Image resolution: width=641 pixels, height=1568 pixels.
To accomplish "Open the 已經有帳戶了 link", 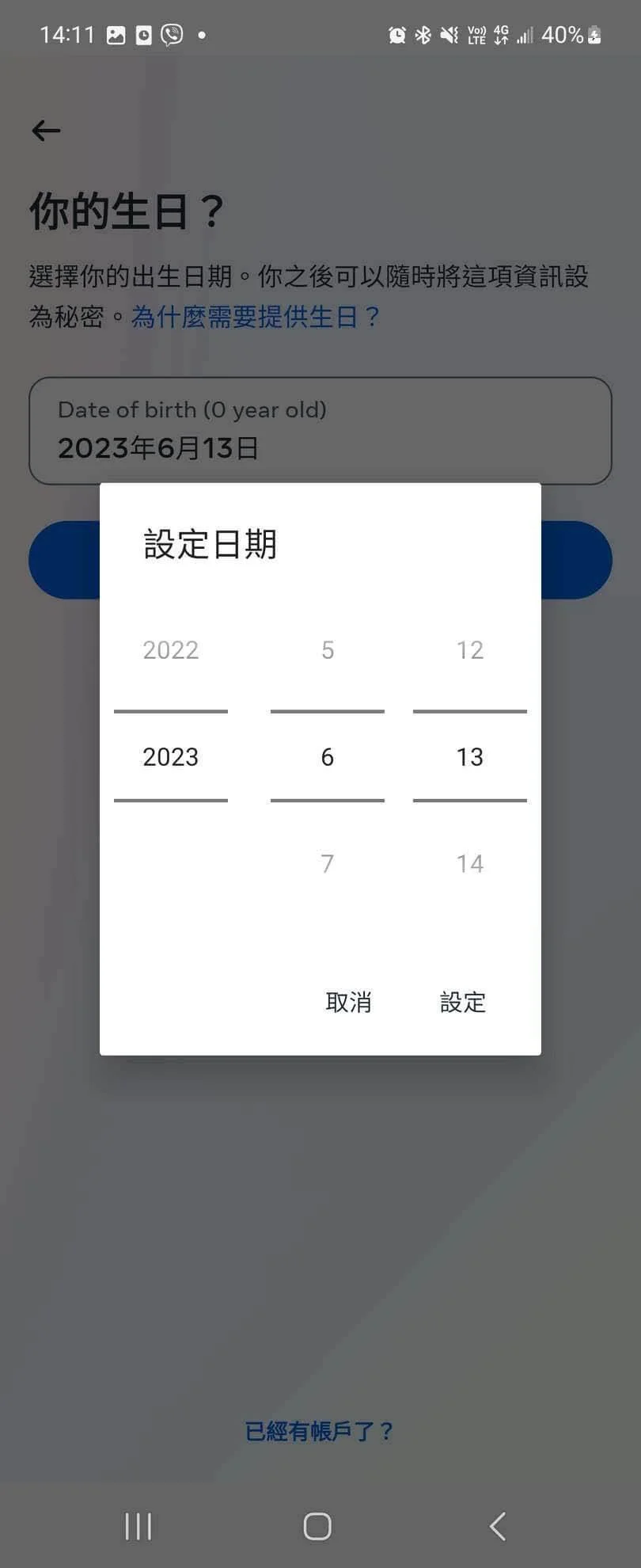I will click(317, 1431).
